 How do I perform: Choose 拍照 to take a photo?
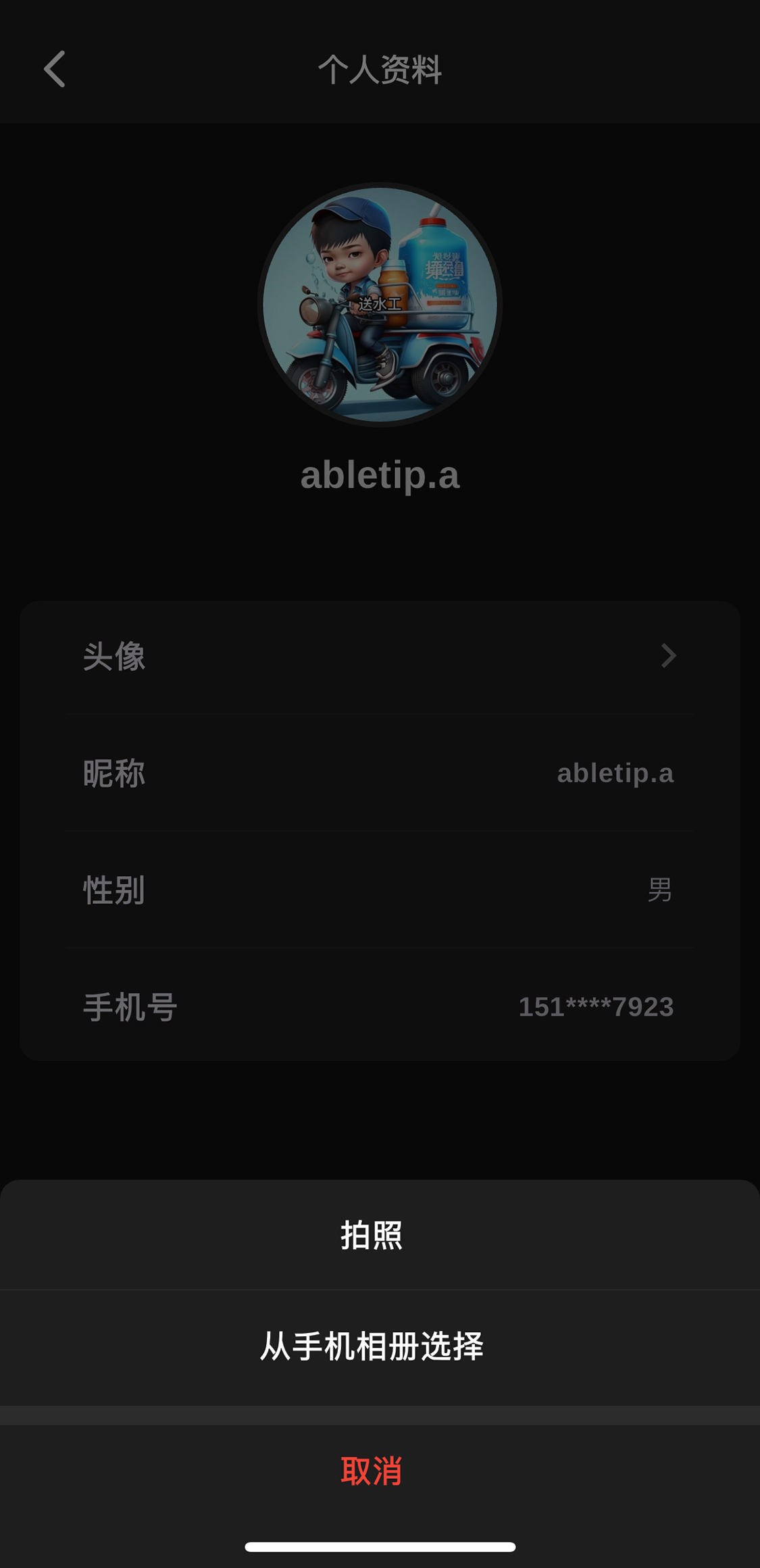372,1236
